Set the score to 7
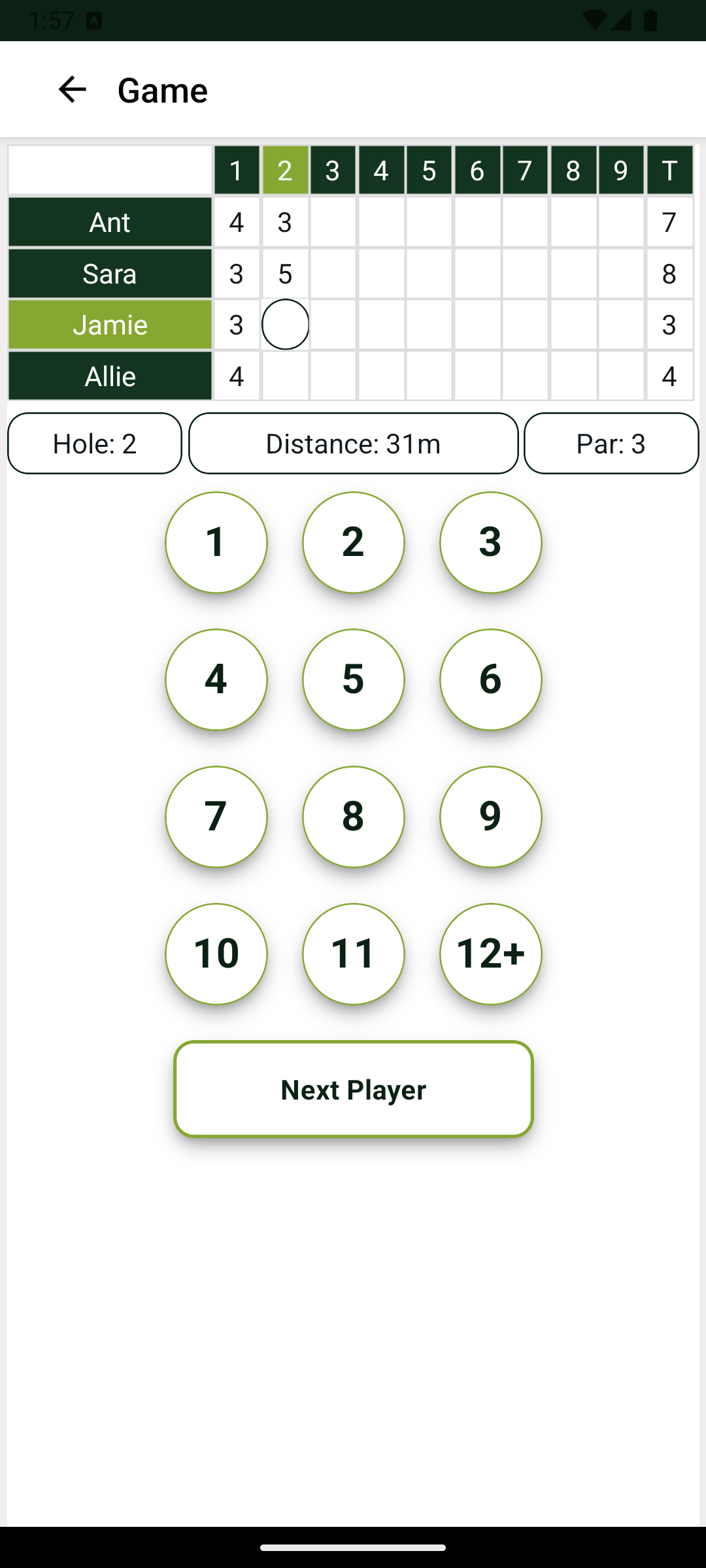Viewport: 706px width, 1568px height. click(x=216, y=817)
